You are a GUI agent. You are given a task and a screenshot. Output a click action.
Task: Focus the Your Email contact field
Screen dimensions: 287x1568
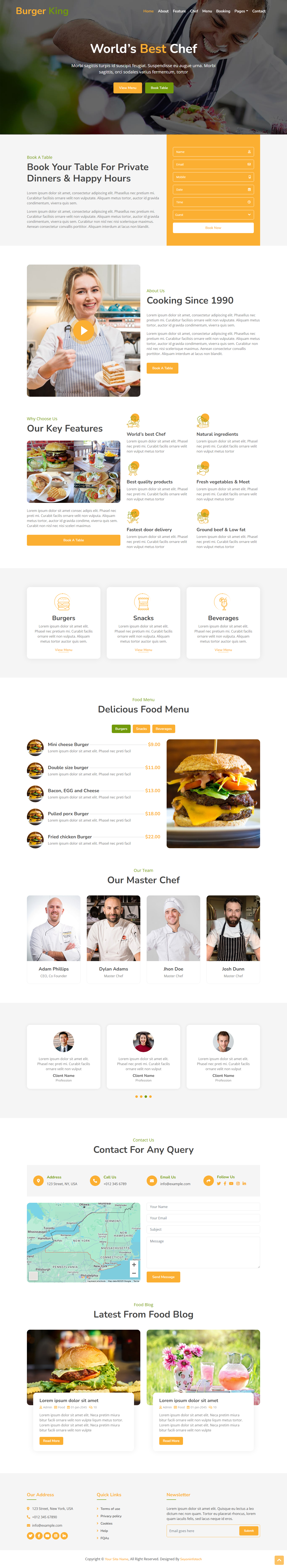(203, 1218)
